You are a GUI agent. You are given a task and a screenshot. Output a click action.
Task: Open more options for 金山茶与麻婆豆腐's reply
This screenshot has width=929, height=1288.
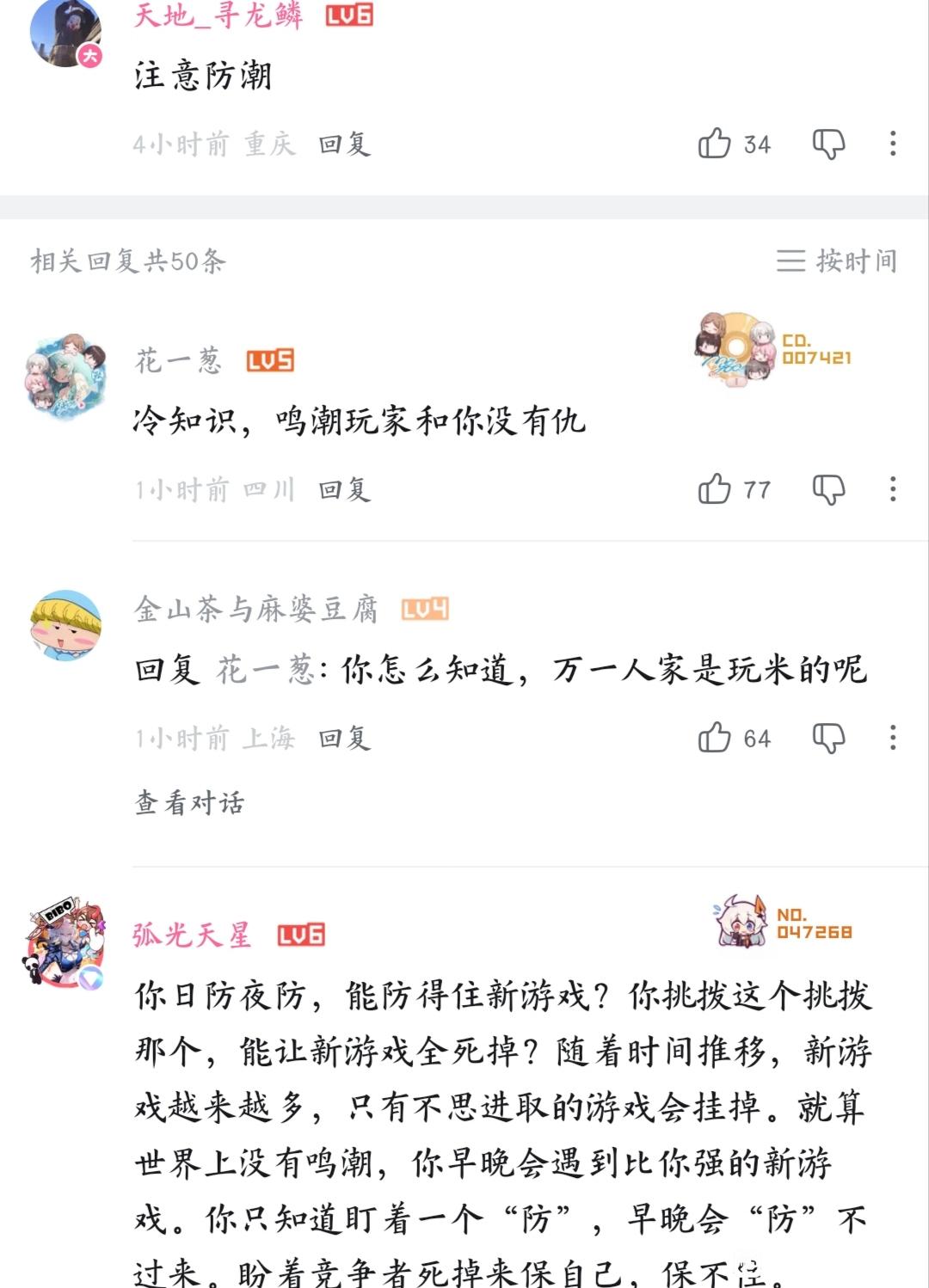(x=893, y=738)
